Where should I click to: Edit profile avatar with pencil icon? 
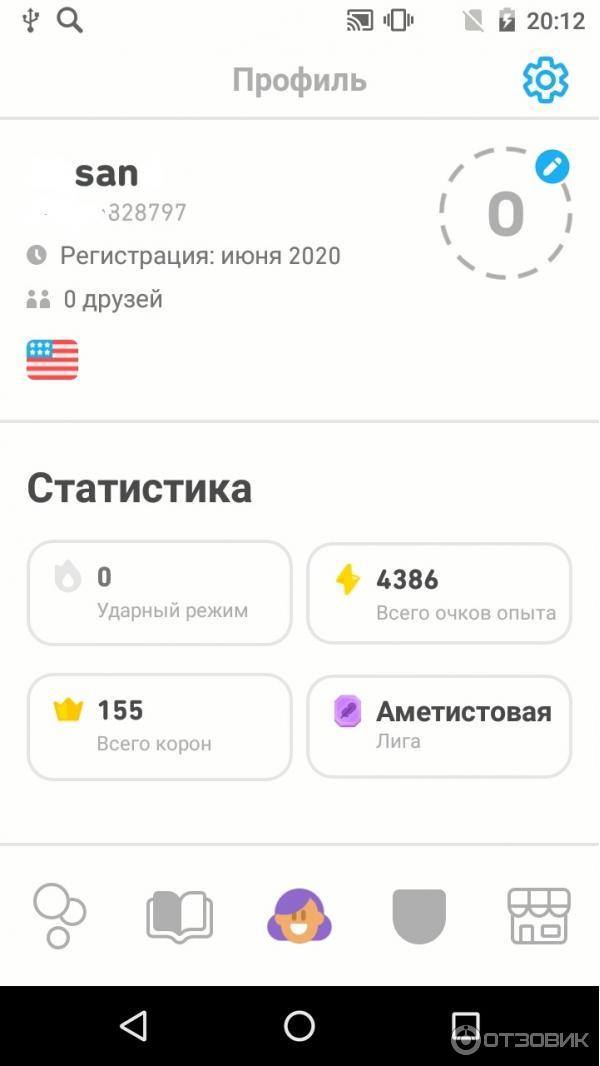[x=552, y=167]
